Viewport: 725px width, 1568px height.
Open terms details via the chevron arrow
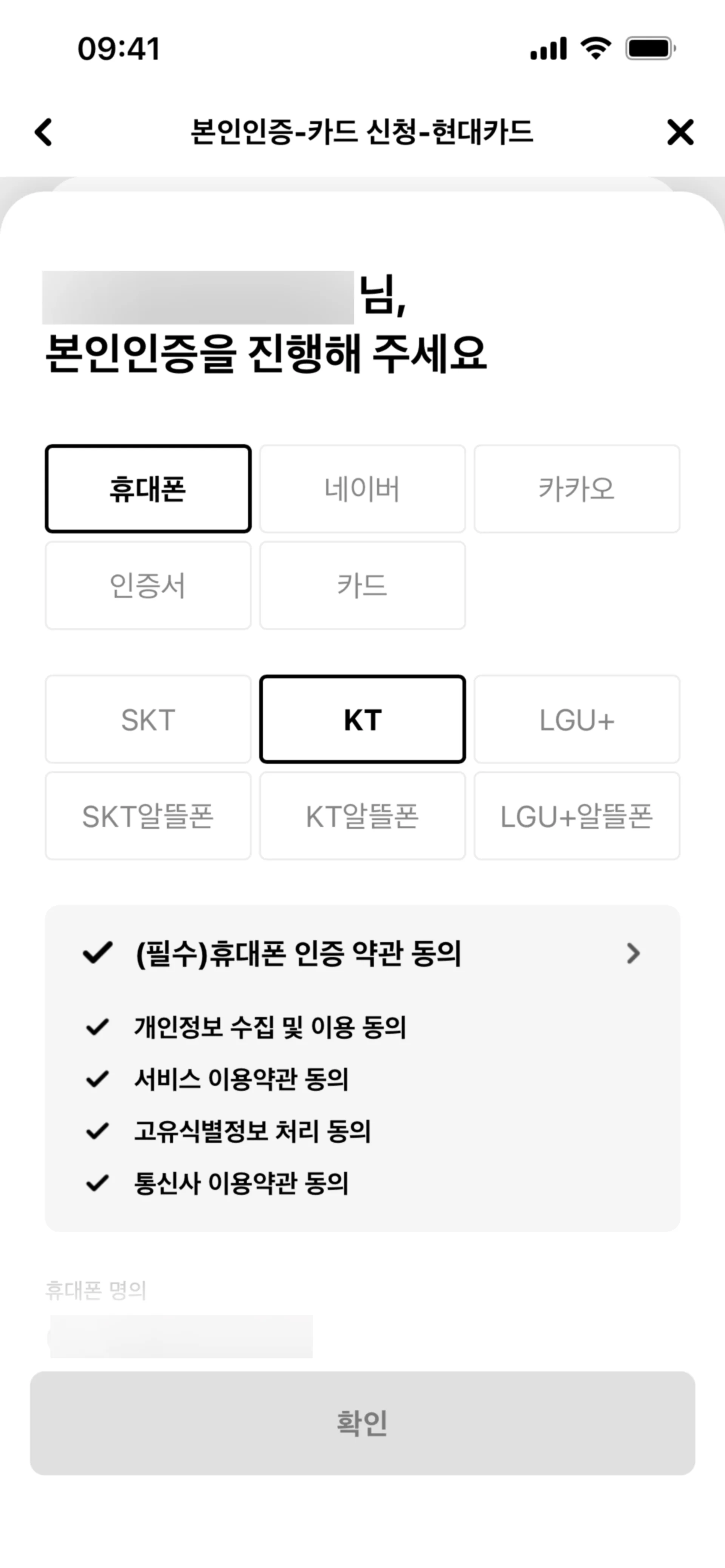tap(634, 953)
